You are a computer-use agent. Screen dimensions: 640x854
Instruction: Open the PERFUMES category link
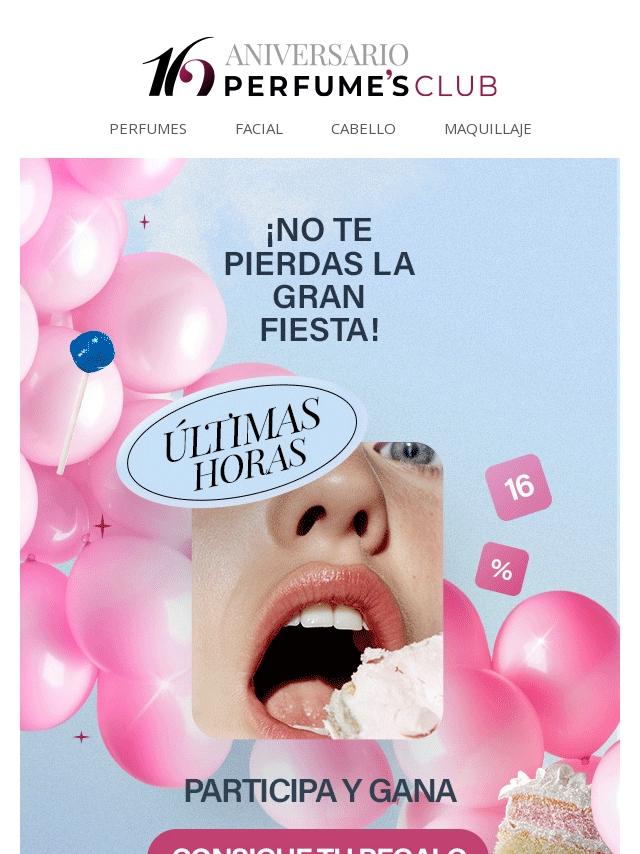tap(148, 129)
